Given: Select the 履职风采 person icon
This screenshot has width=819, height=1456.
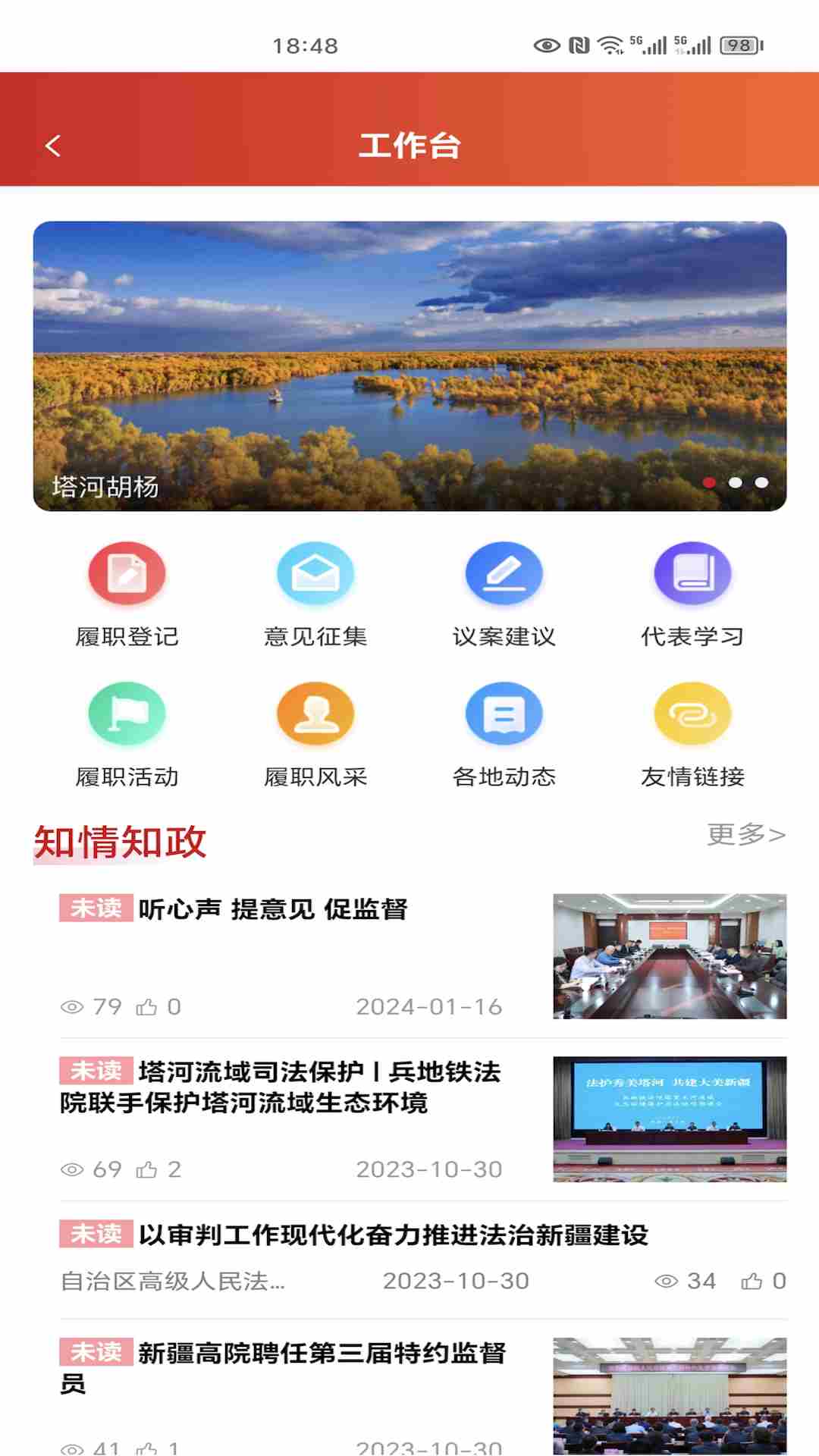Looking at the screenshot, I should pyautogui.click(x=315, y=714).
